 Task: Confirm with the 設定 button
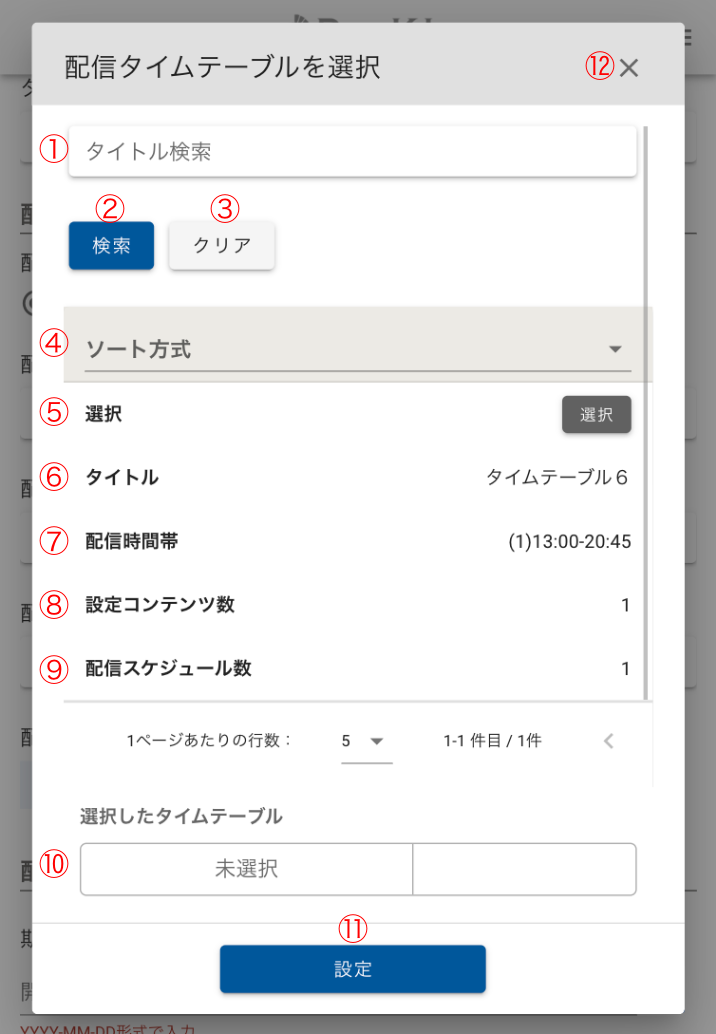click(353, 969)
